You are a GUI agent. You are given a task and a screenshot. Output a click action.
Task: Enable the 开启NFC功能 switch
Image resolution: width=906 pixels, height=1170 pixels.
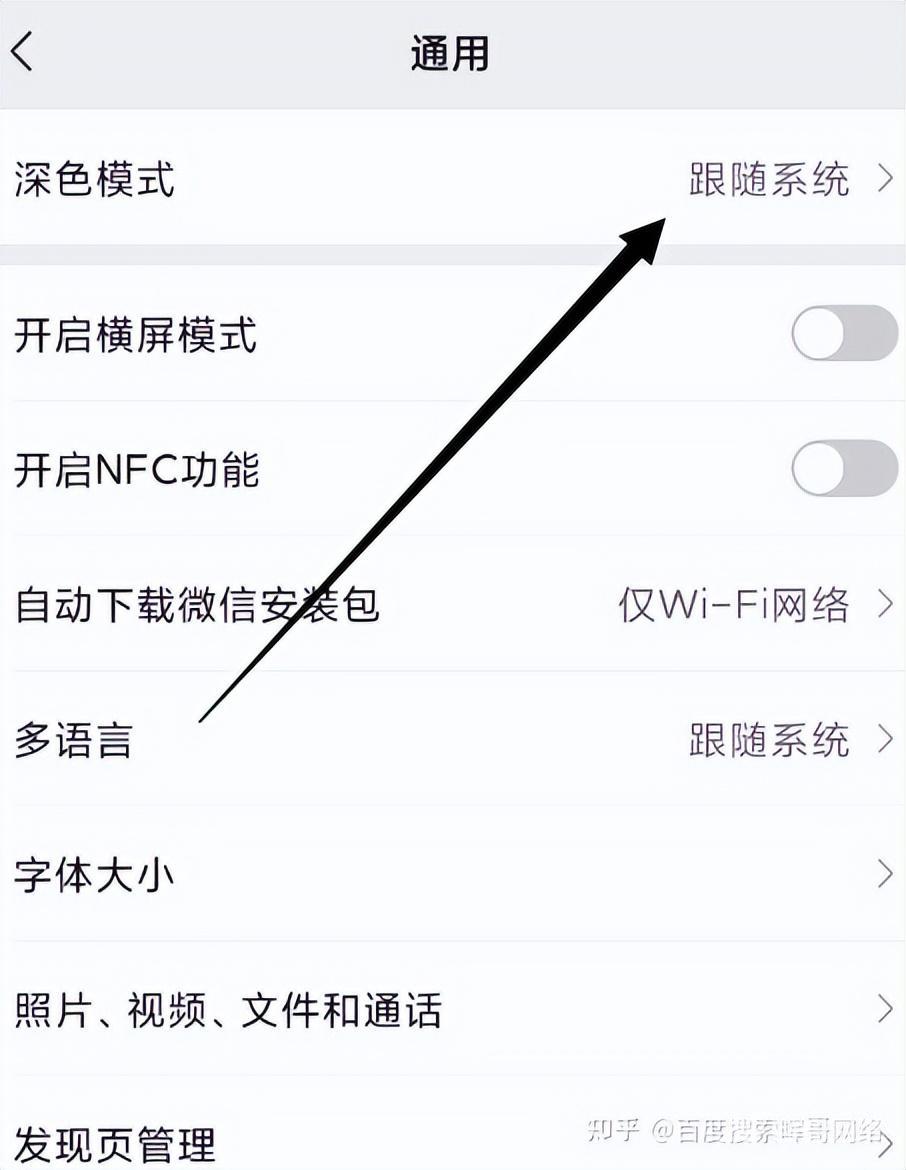[x=843, y=468]
